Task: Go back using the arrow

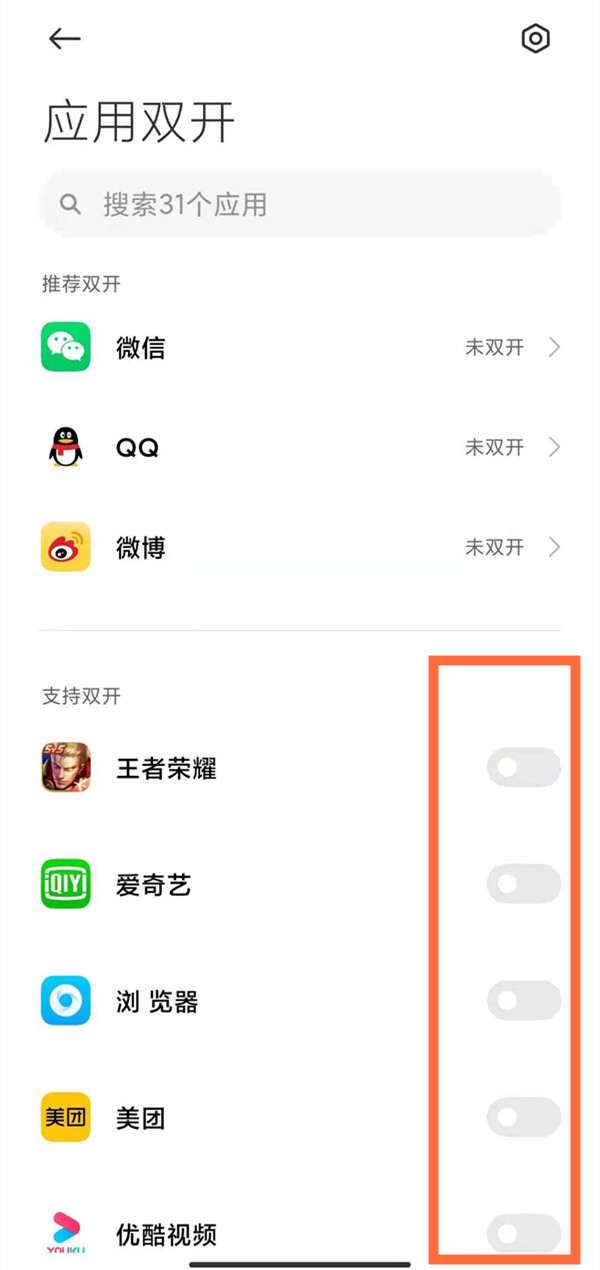Action: 64,39
